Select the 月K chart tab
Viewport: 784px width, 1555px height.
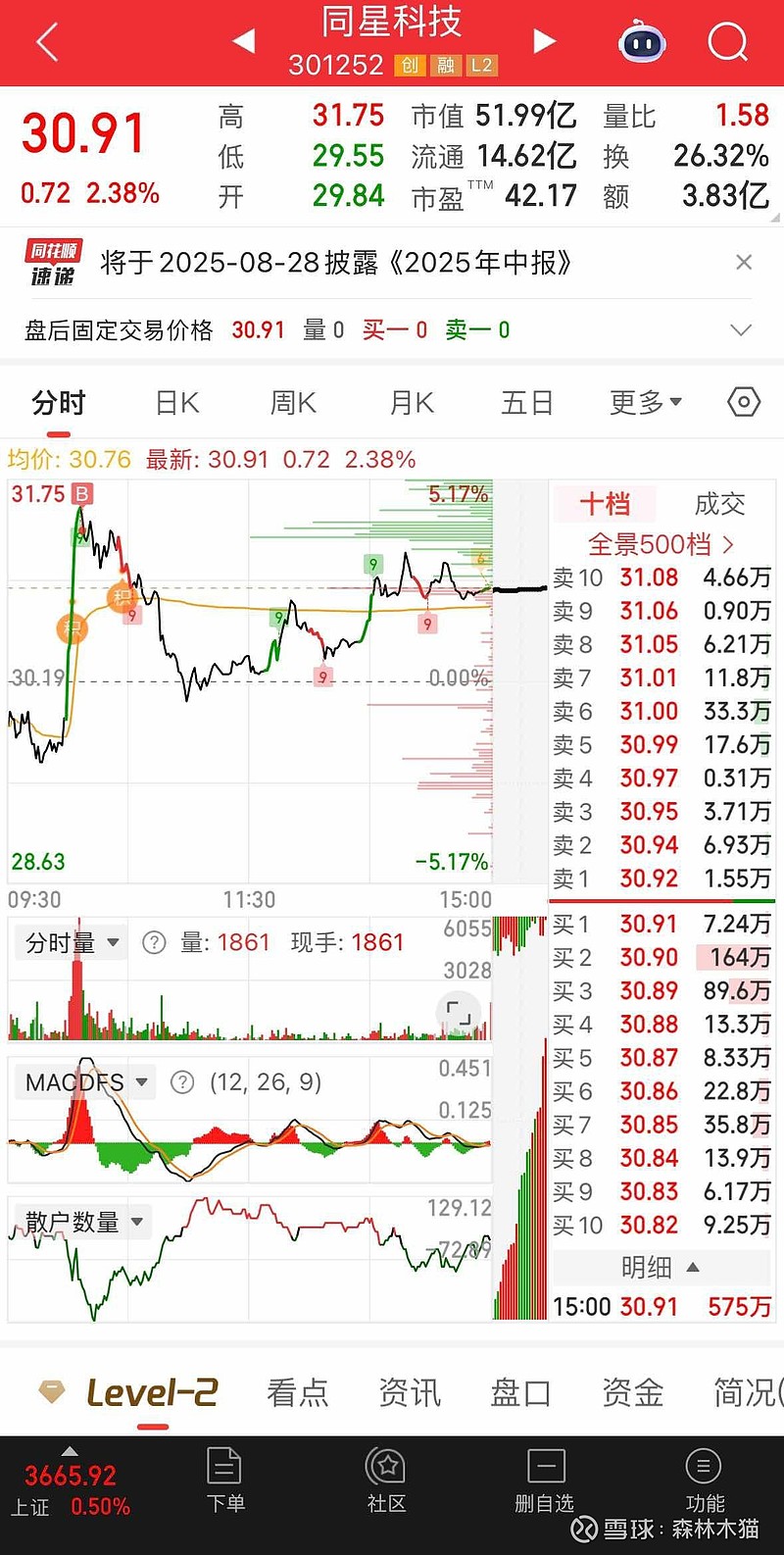412,403
